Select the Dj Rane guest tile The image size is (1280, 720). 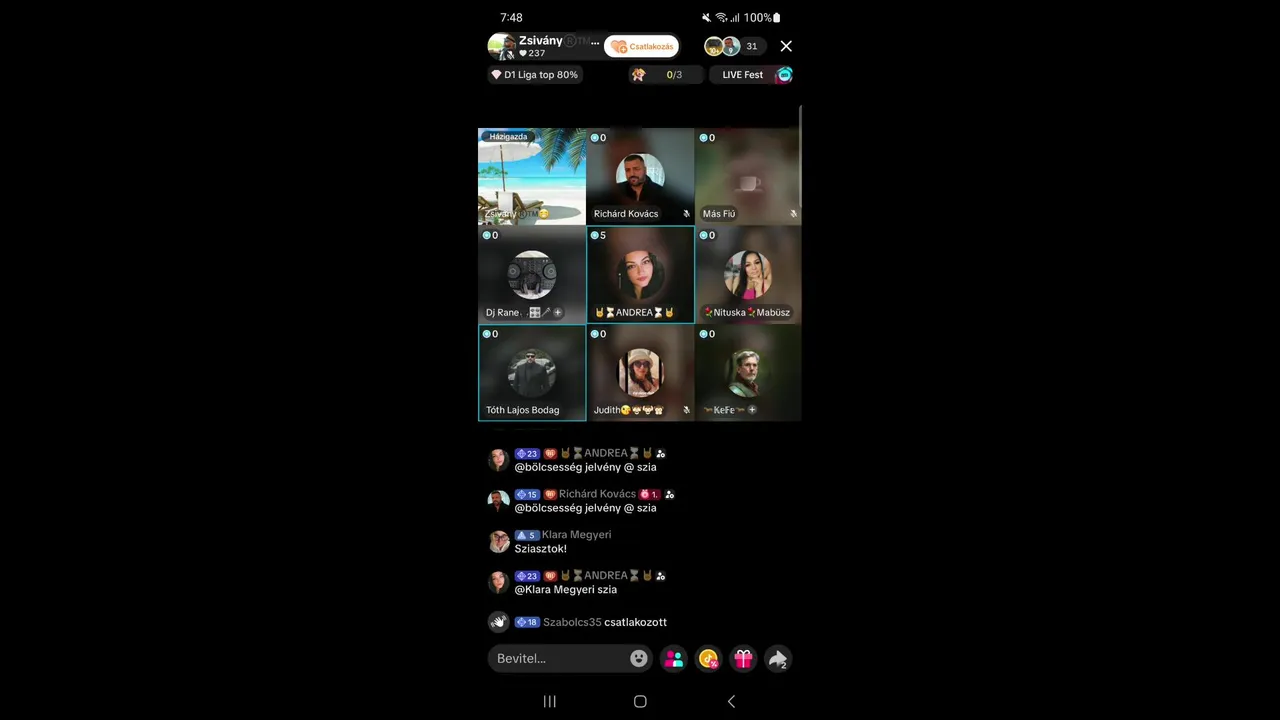tap(532, 275)
